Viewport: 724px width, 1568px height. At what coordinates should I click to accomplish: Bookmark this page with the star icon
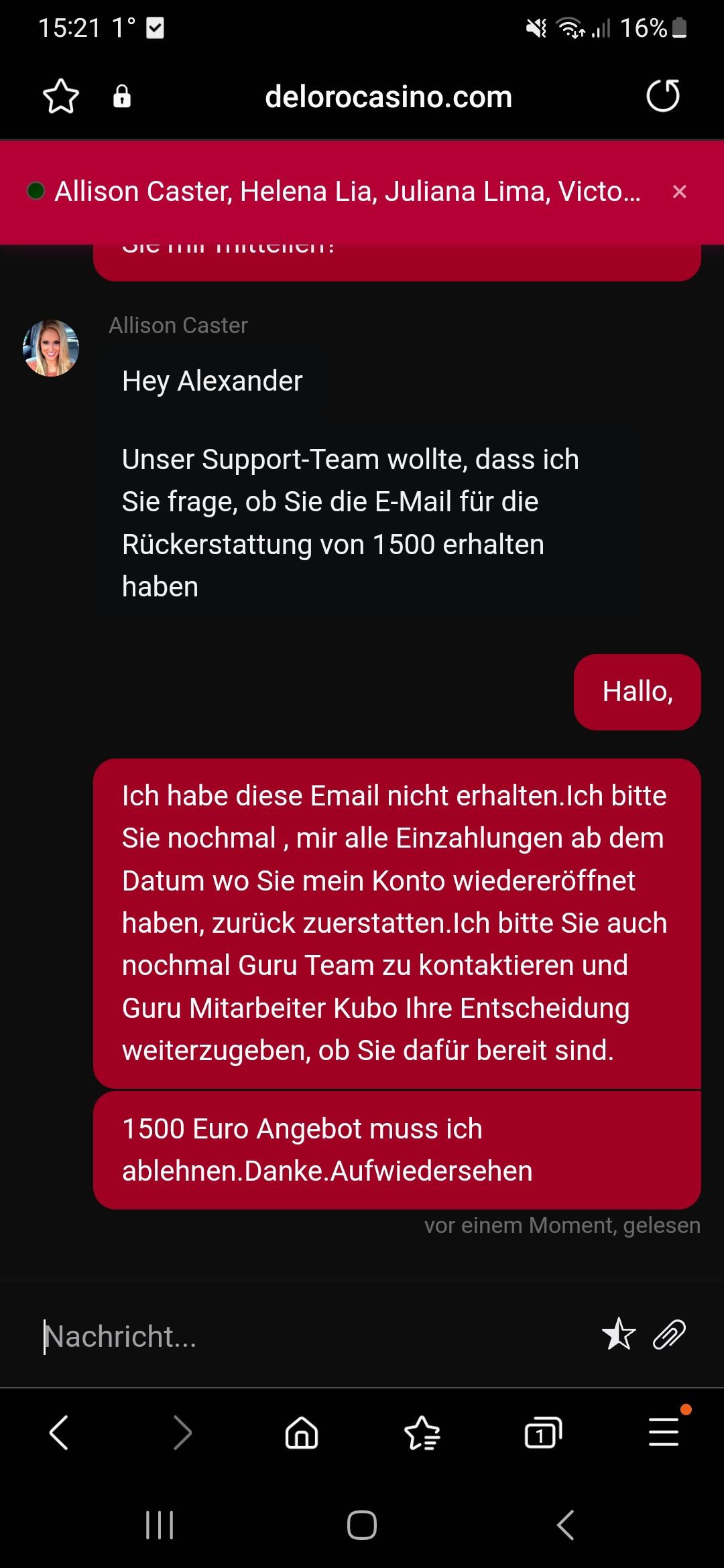(61, 96)
